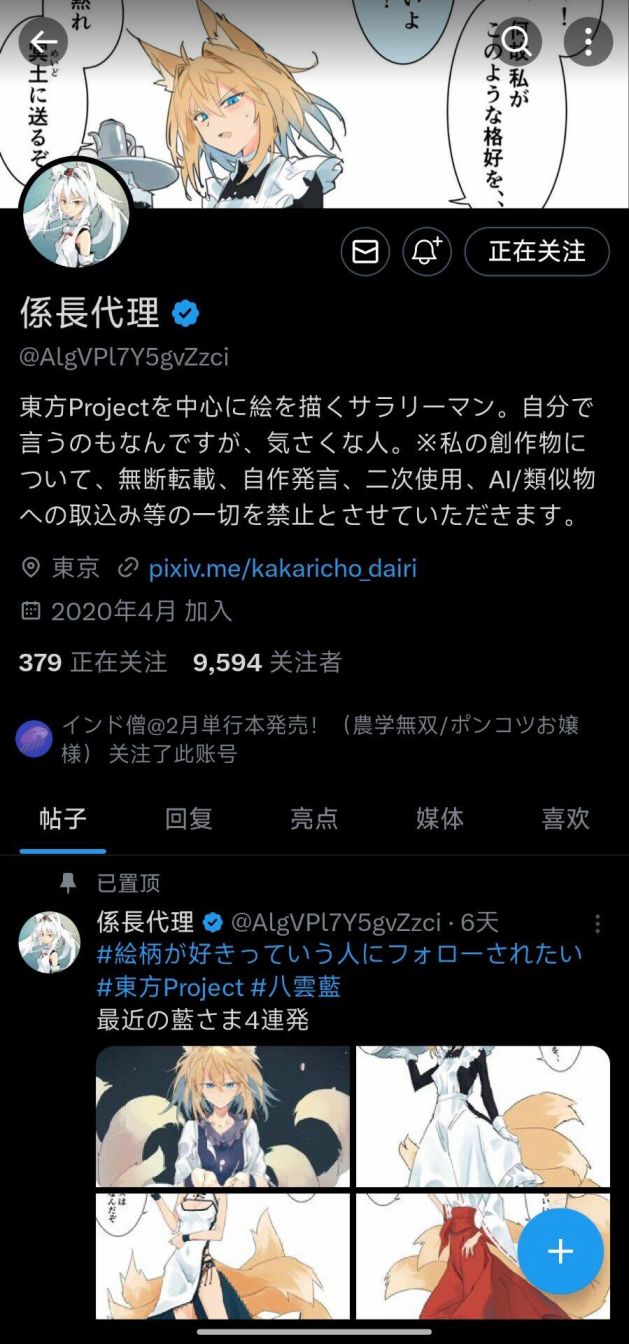This screenshot has height=1344, width=629.
Task: Open hashtag #絵柄が好きっていう人にフォローされたい
Action: 339,954
